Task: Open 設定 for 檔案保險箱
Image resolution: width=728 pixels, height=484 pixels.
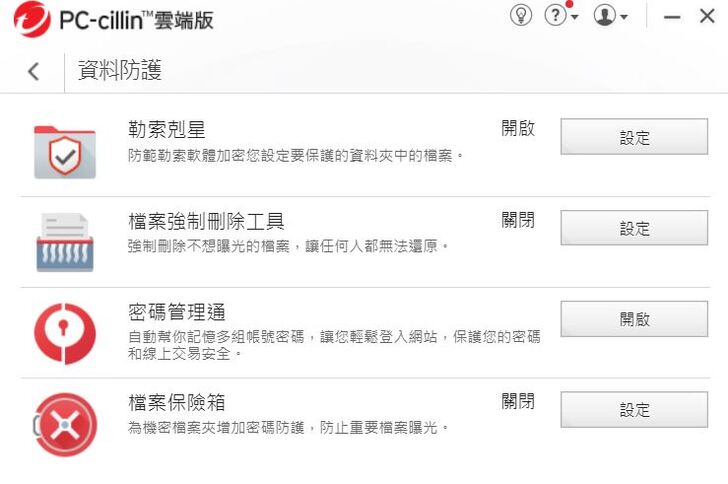Action: (x=634, y=409)
